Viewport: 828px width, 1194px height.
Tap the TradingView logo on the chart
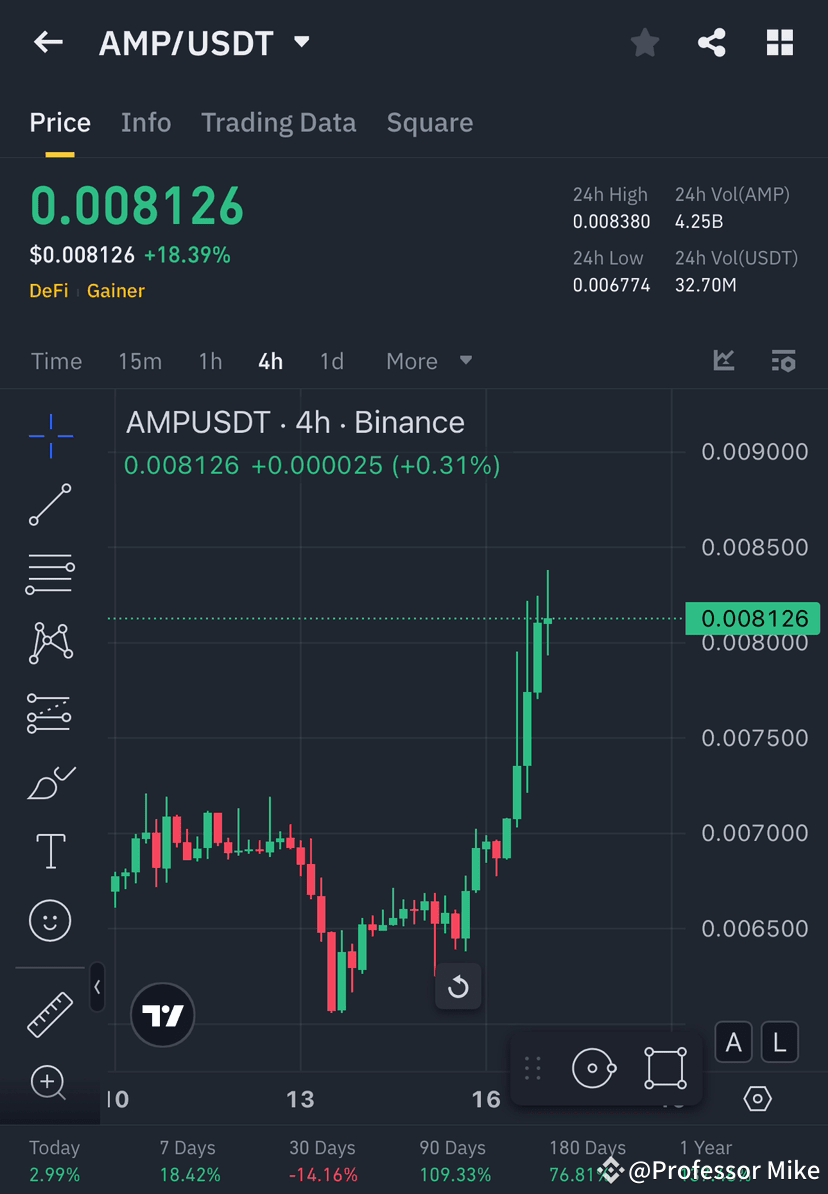click(x=162, y=1015)
